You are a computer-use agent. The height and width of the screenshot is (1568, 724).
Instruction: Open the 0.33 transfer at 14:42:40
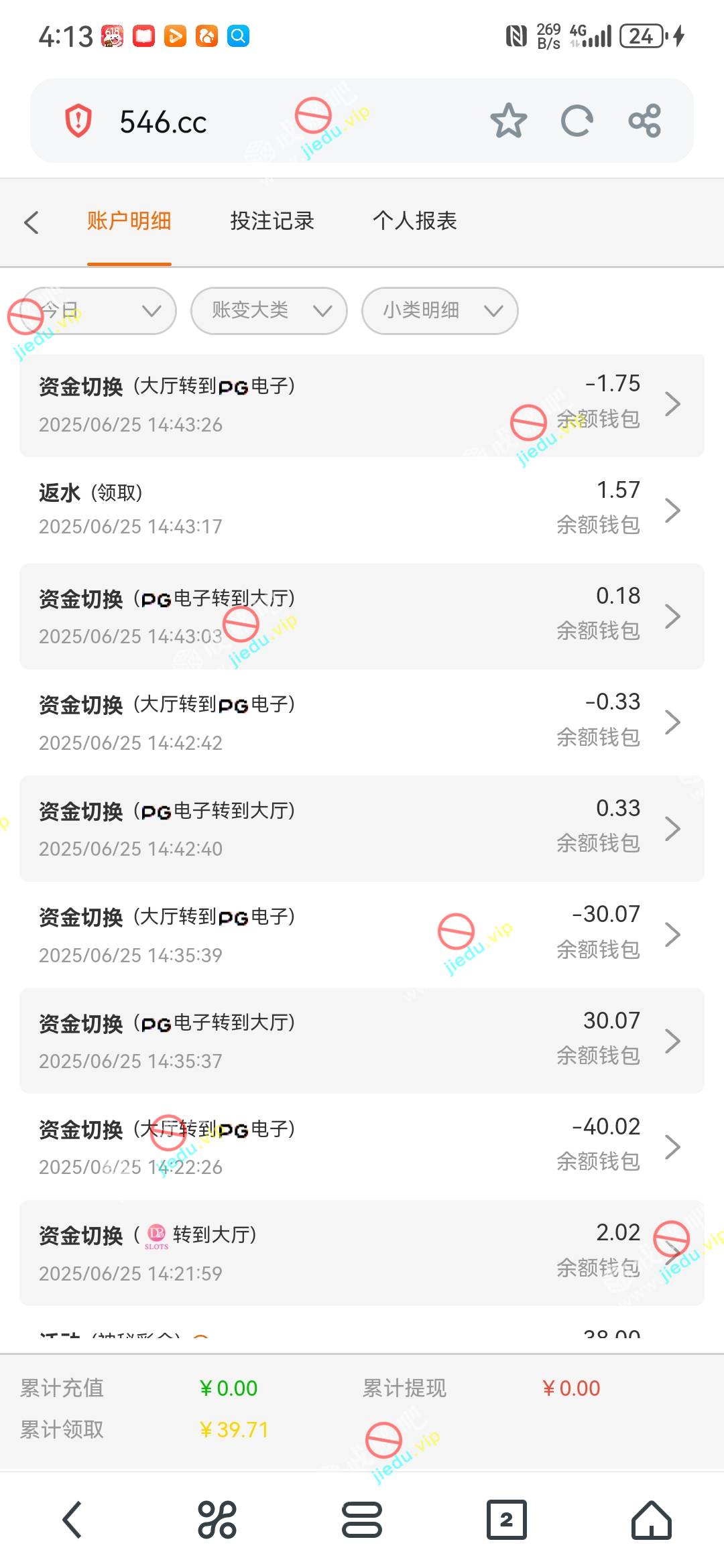362,829
